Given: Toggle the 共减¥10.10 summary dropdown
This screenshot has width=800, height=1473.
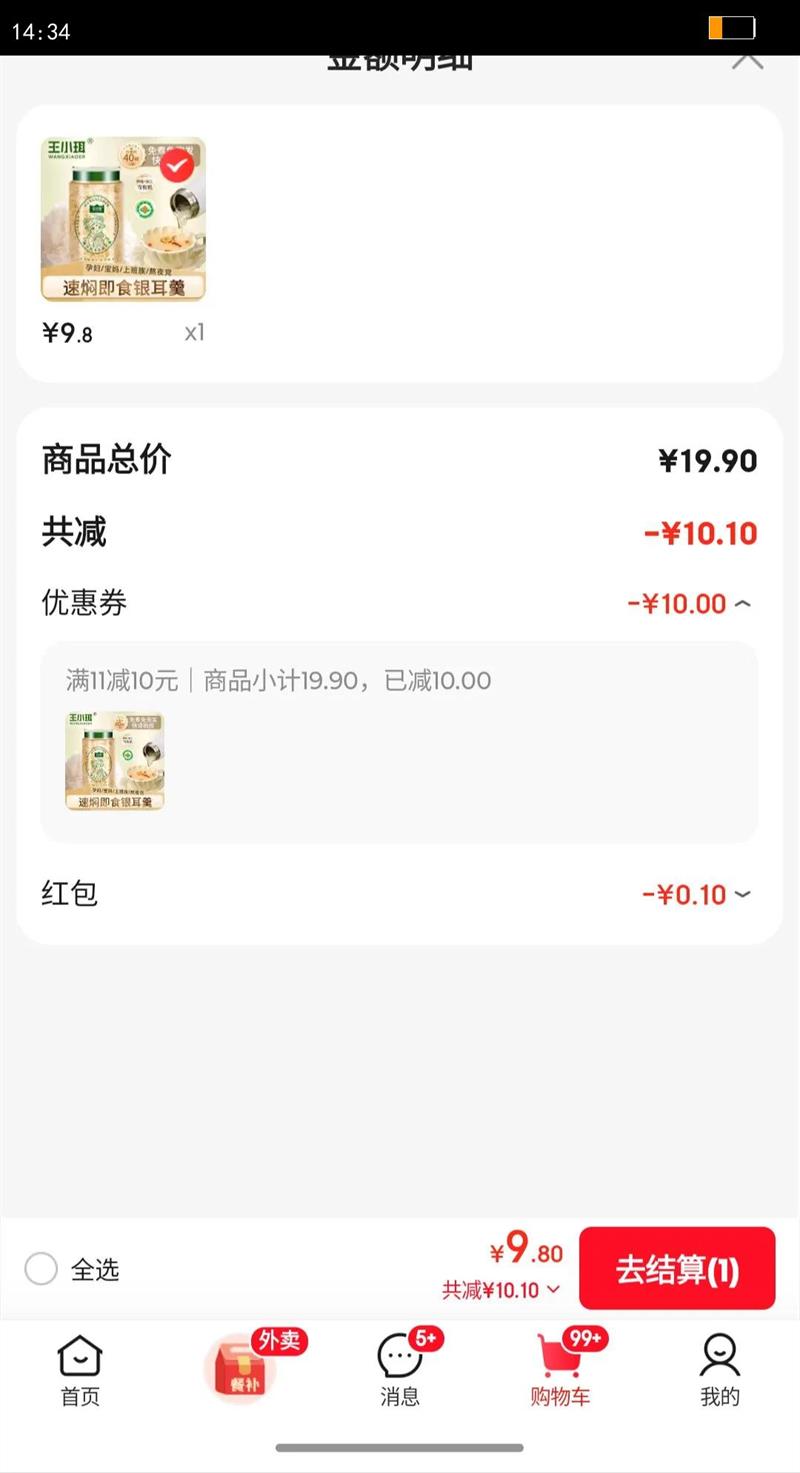Looking at the screenshot, I should [502, 1290].
